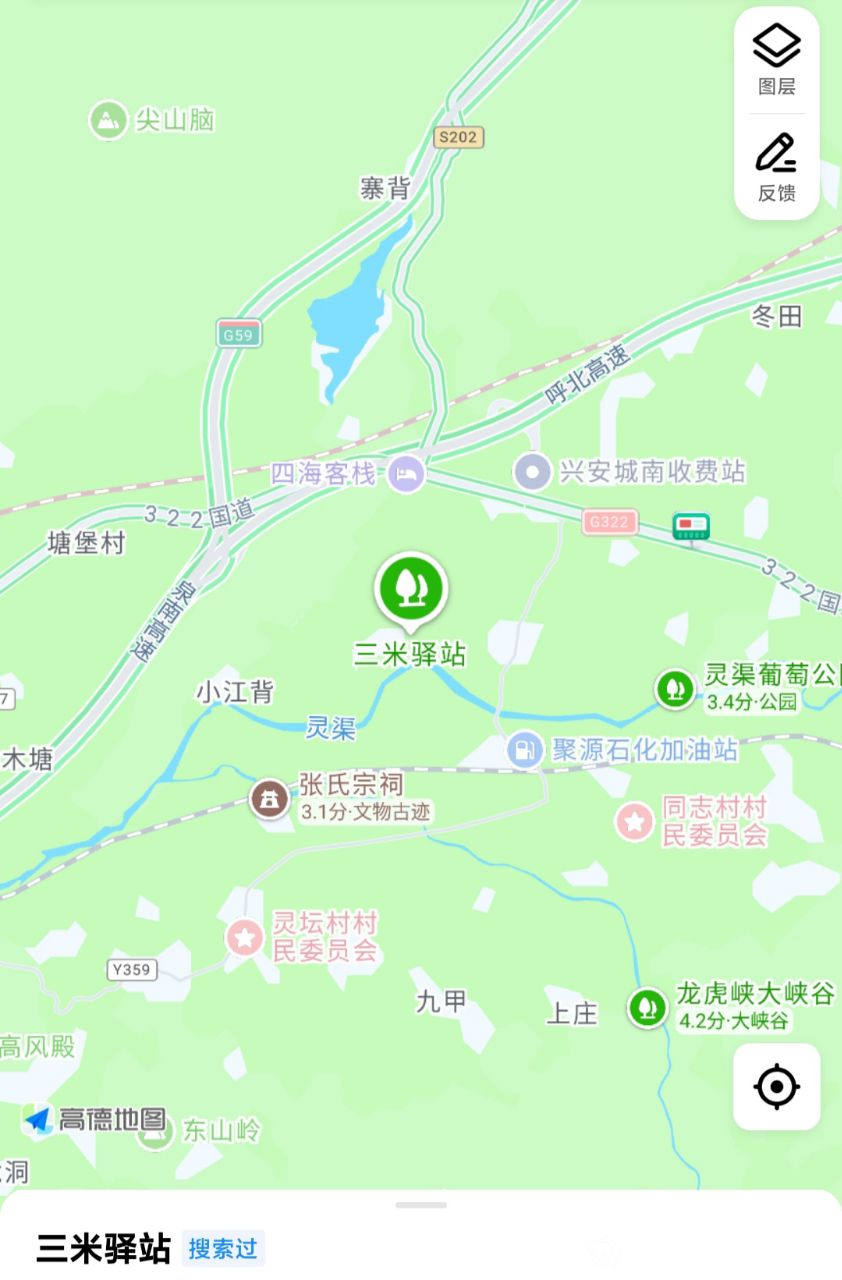
Task: Select the 灵渠葡萄公园 park marker
Action: pos(675,688)
